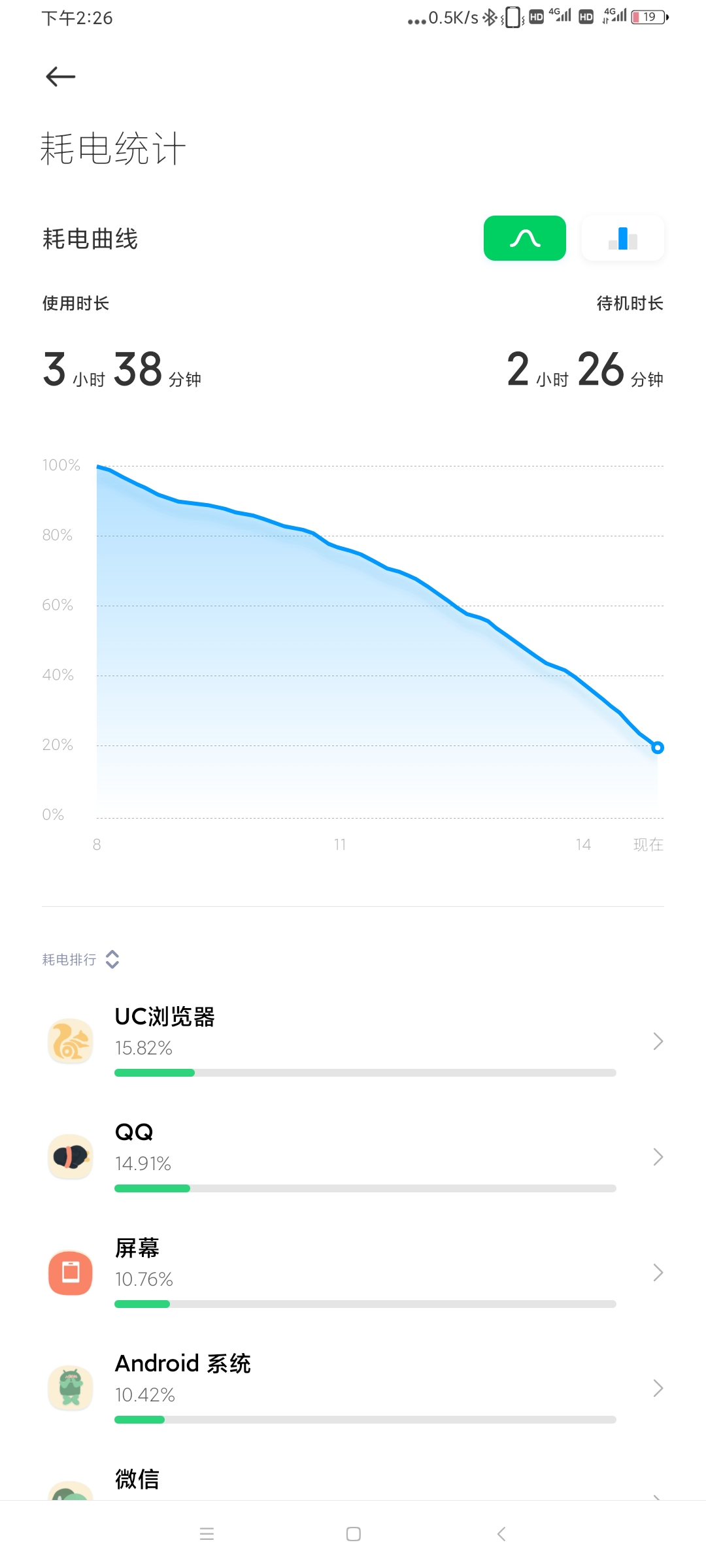
Task: Switch to the bar chart view
Action: click(622, 238)
